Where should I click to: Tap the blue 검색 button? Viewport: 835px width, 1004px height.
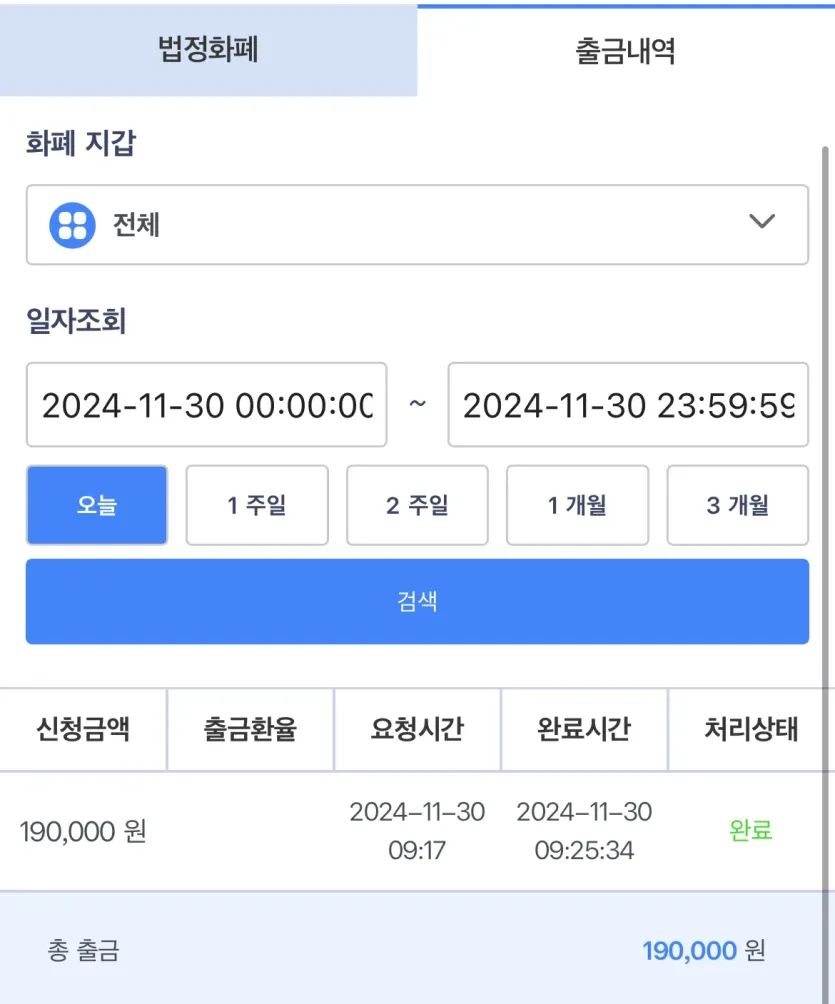click(x=417, y=601)
